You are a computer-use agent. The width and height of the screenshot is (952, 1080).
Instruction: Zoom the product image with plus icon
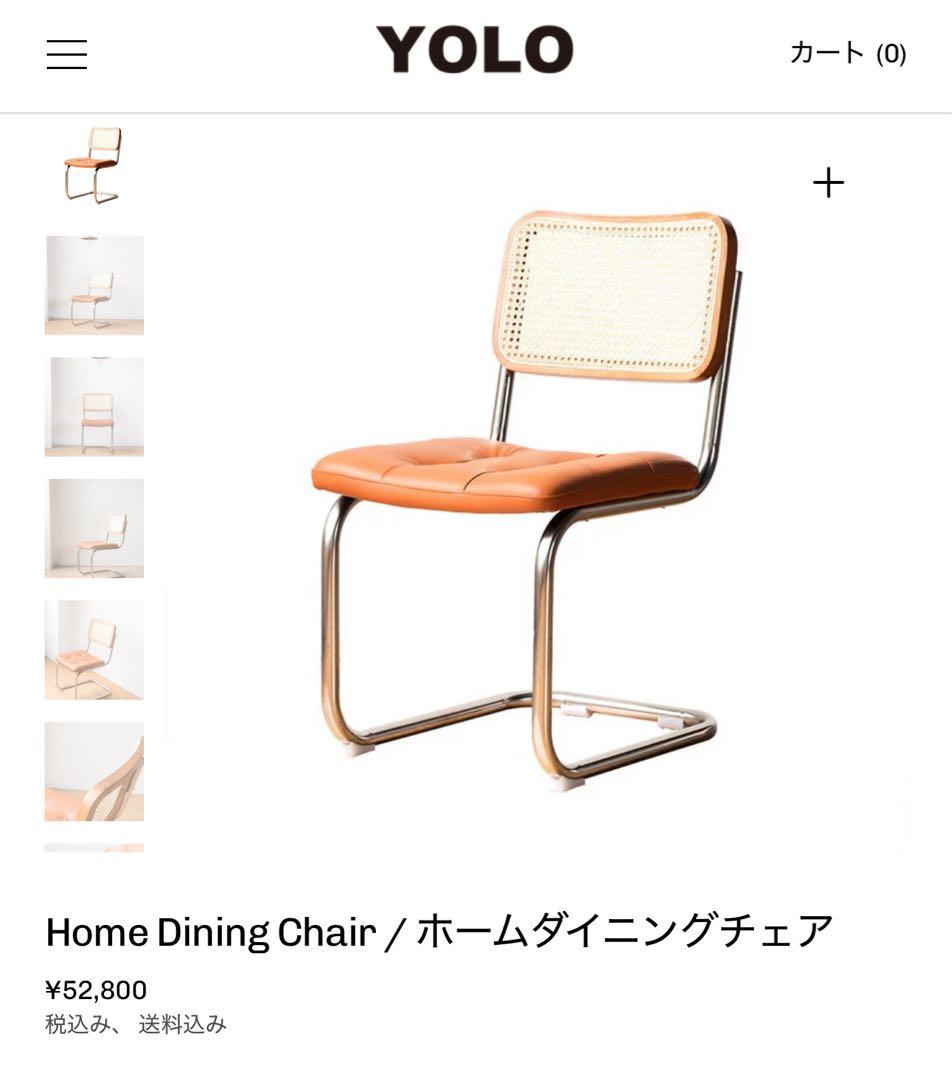click(828, 183)
